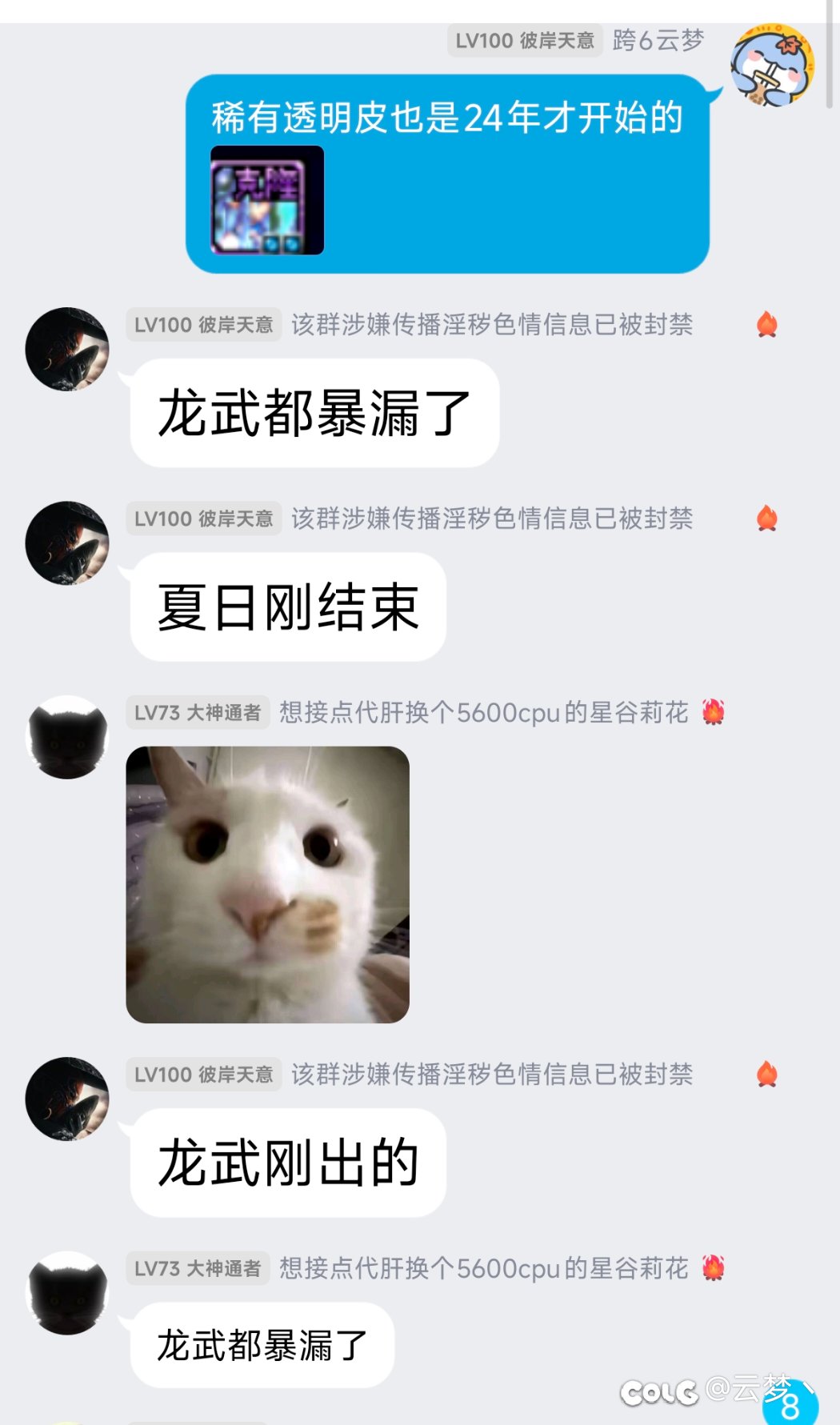
Task: View the 克隆 image in the blue bubble
Action: point(266,200)
